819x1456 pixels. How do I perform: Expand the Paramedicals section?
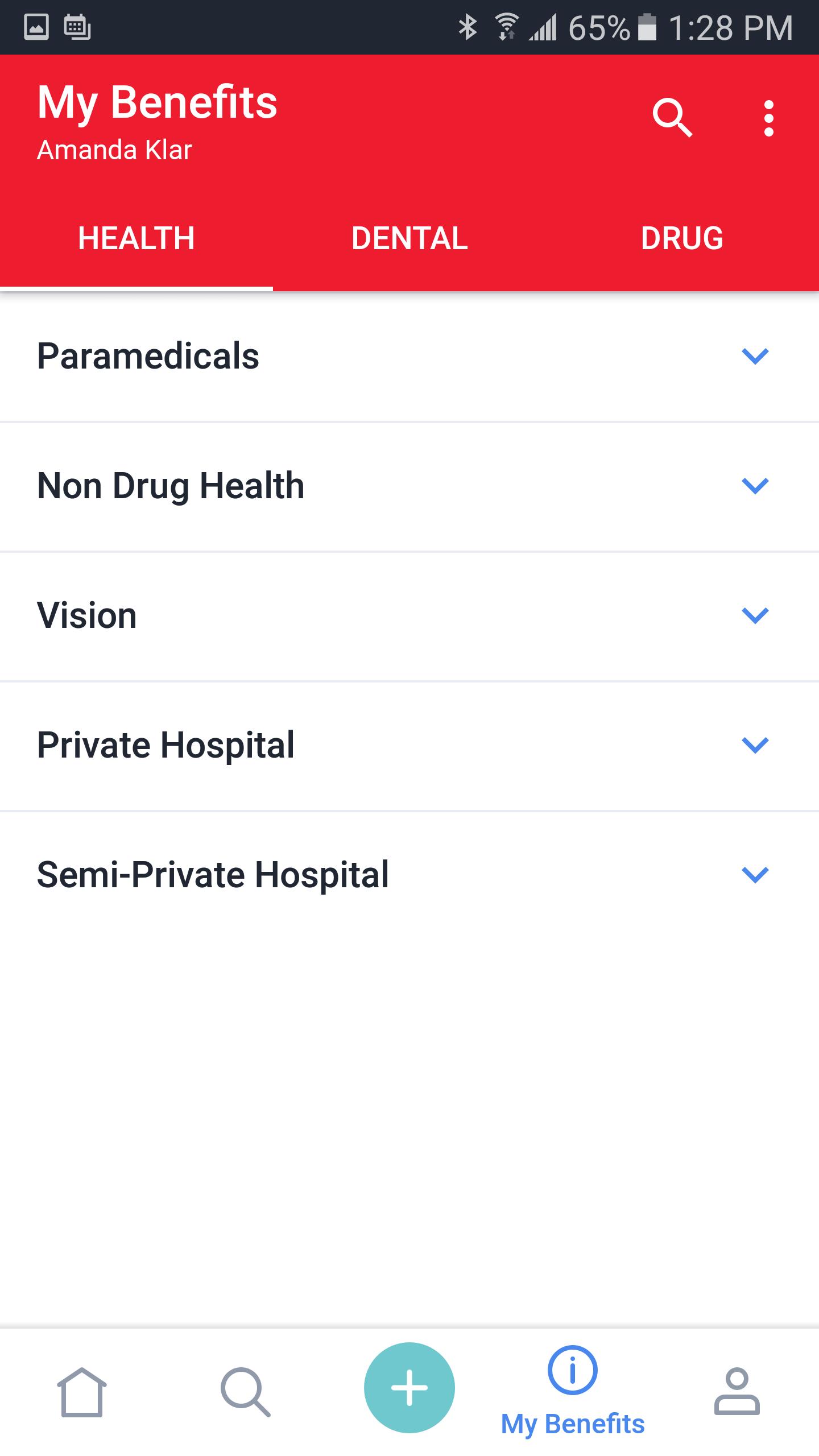coord(409,357)
